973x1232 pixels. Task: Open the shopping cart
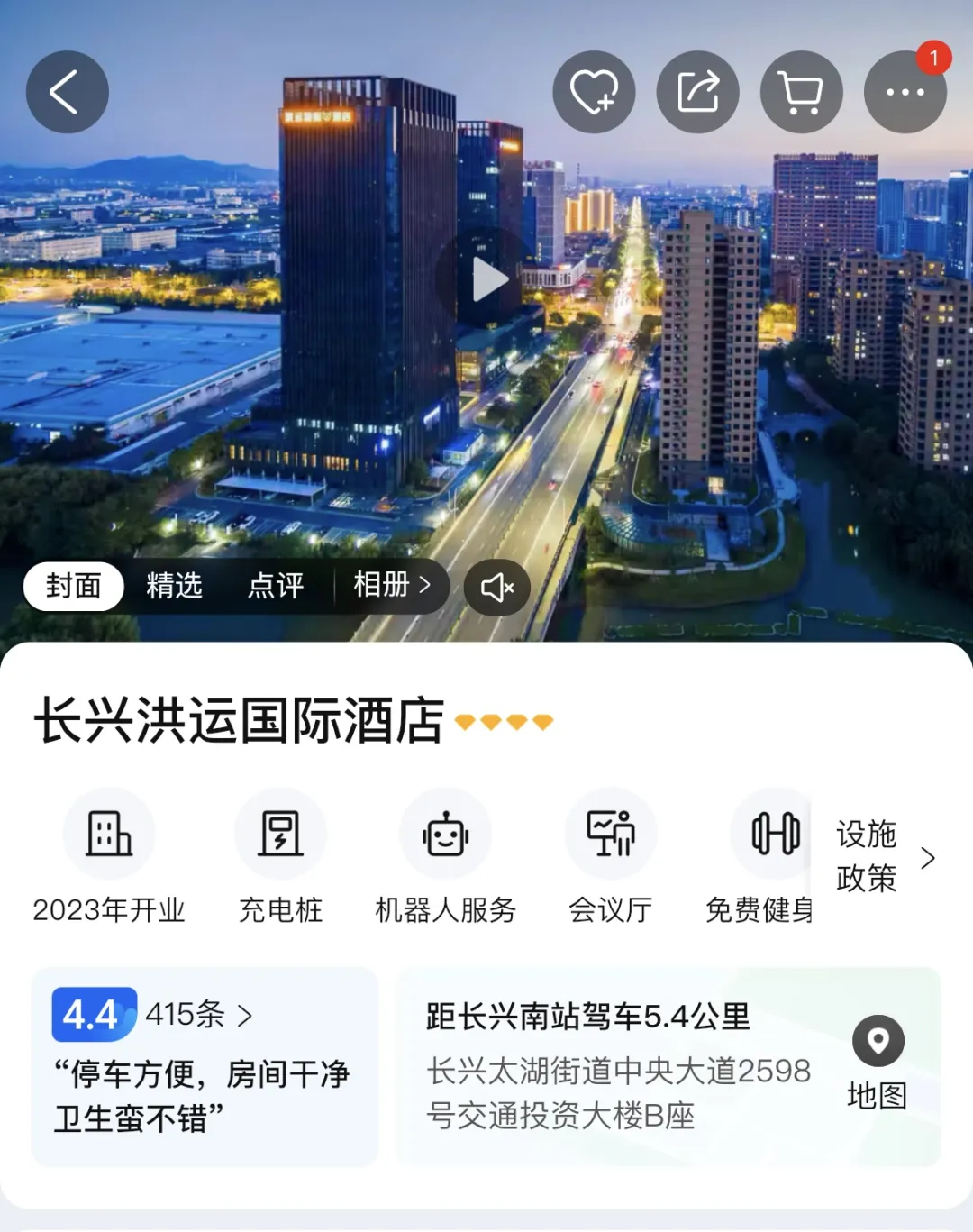click(x=801, y=92)
